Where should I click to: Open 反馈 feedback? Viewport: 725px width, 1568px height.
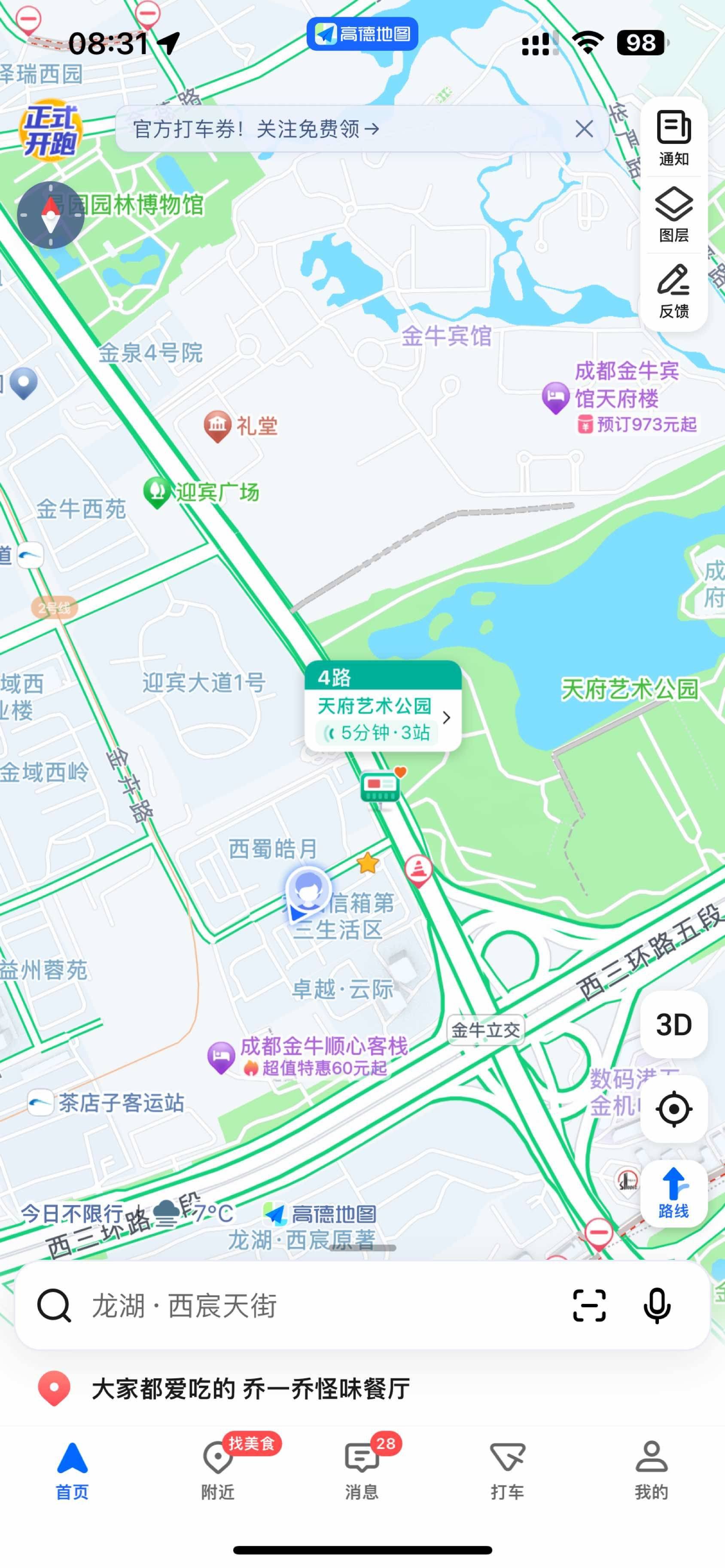click(x=673, y=292)
